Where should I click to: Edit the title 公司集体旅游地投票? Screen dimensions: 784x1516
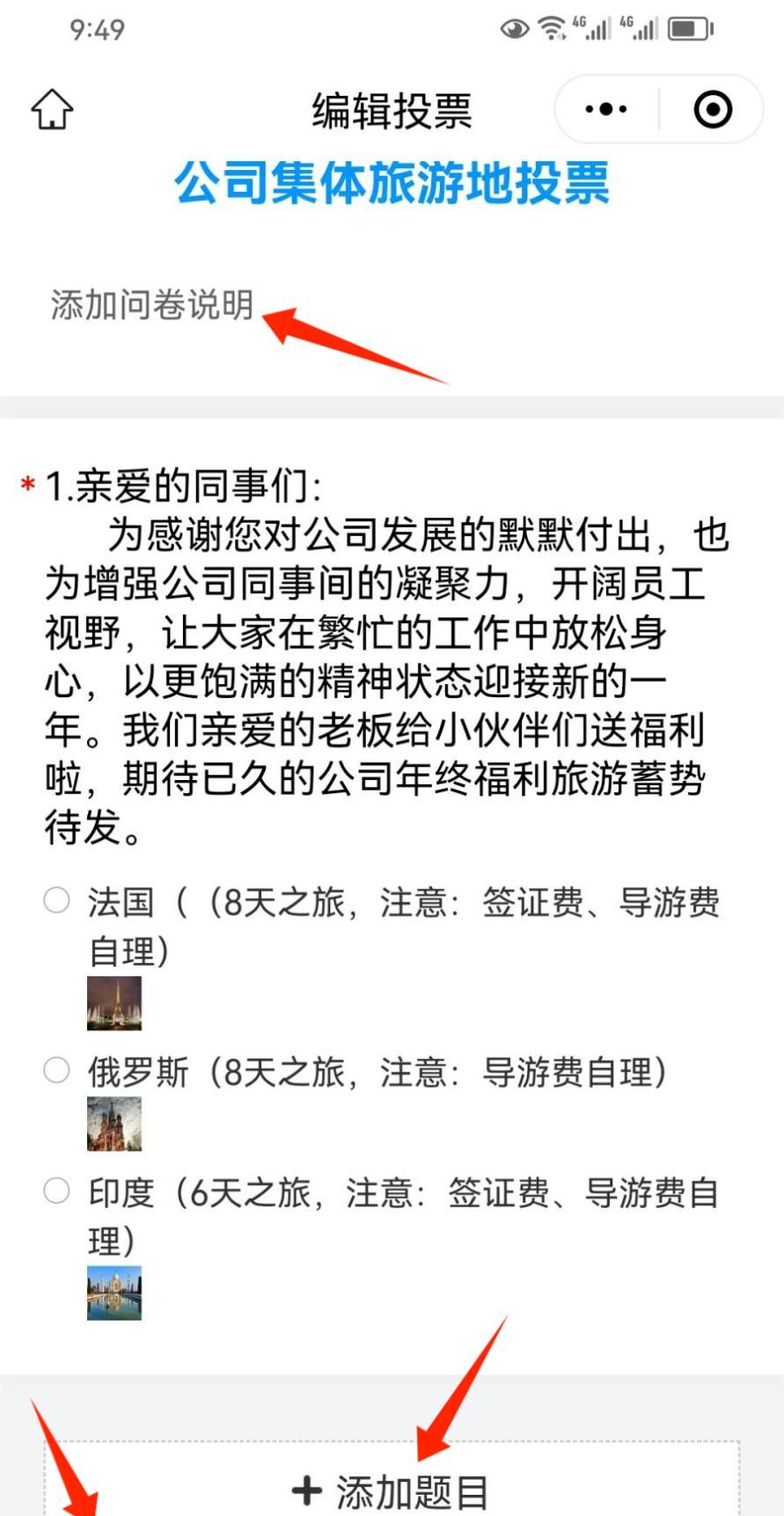[392, 183]
